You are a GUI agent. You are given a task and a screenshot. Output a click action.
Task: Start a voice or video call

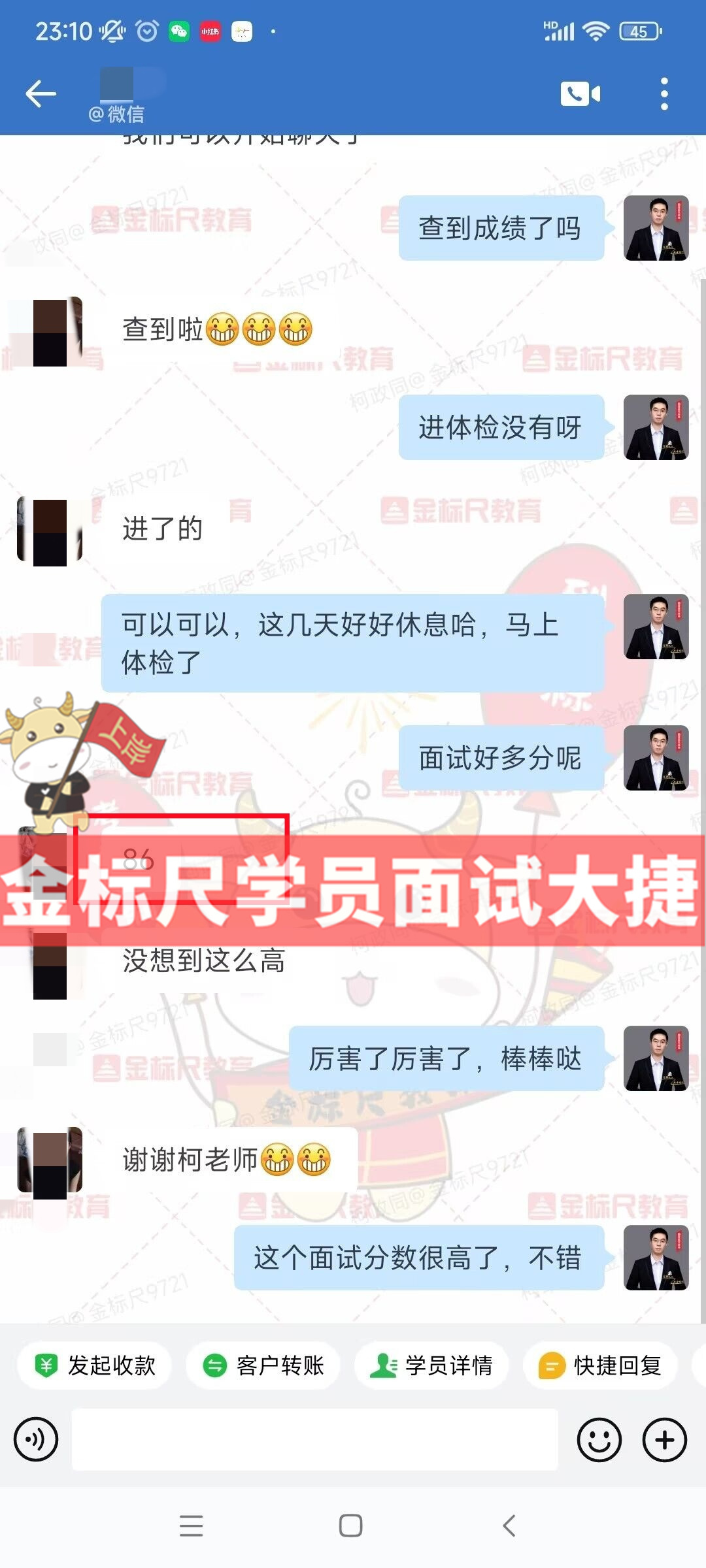pyautogui.click(x=580, y=94)
